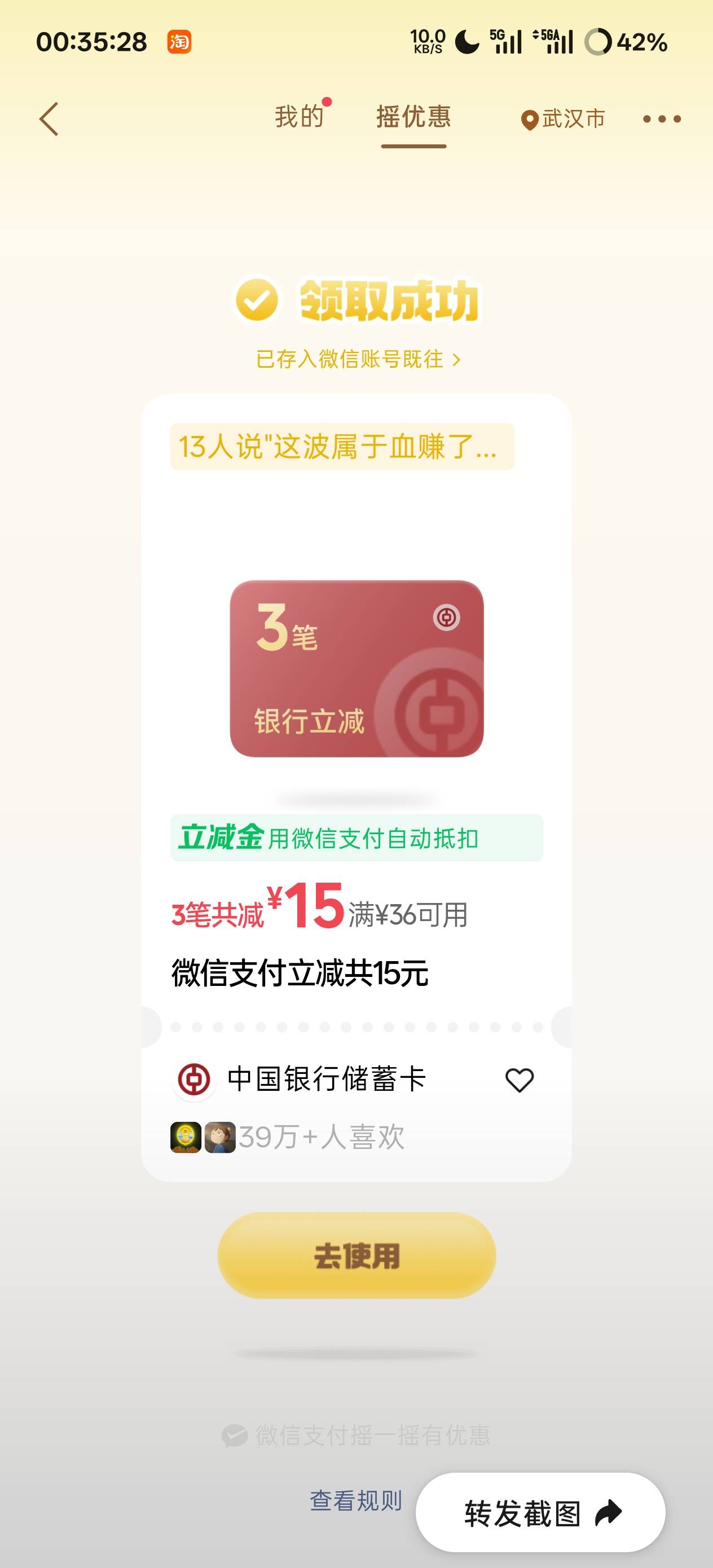Change the city from 武汉市

coord(563,118)
